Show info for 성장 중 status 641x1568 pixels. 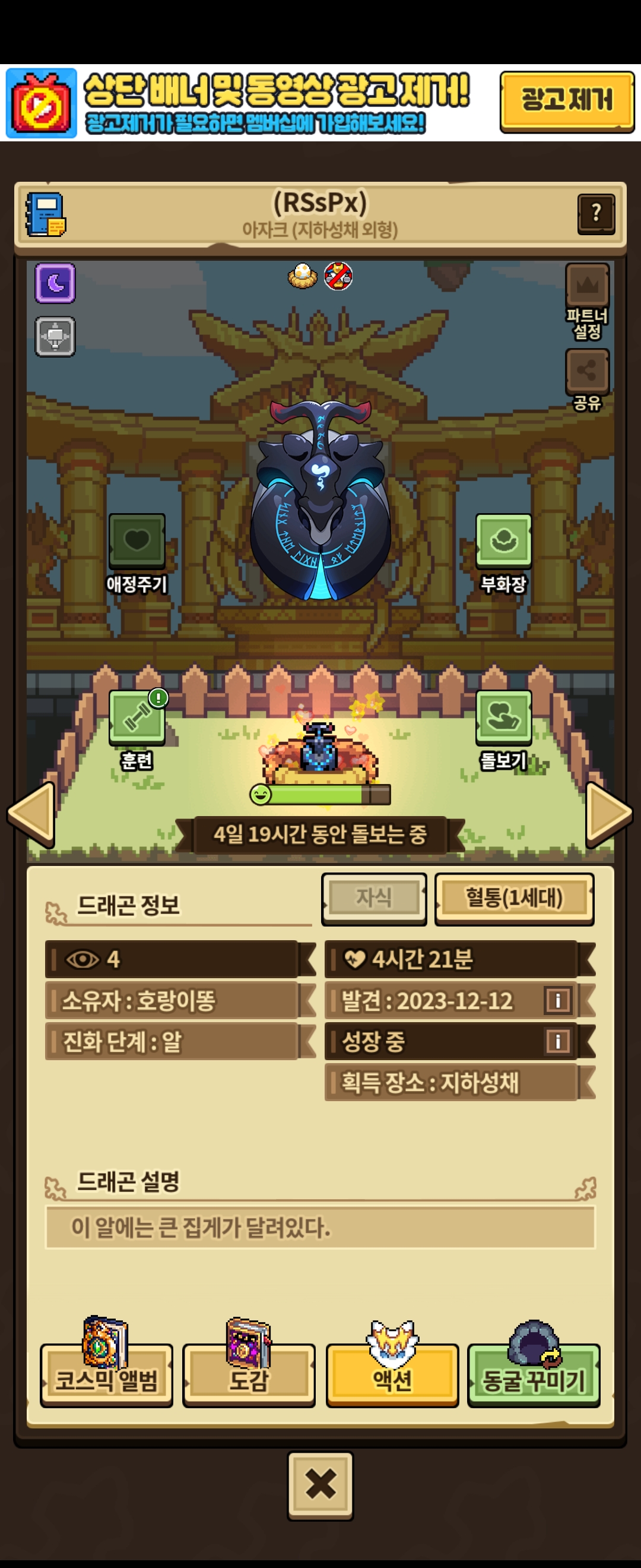[558, 1041]
